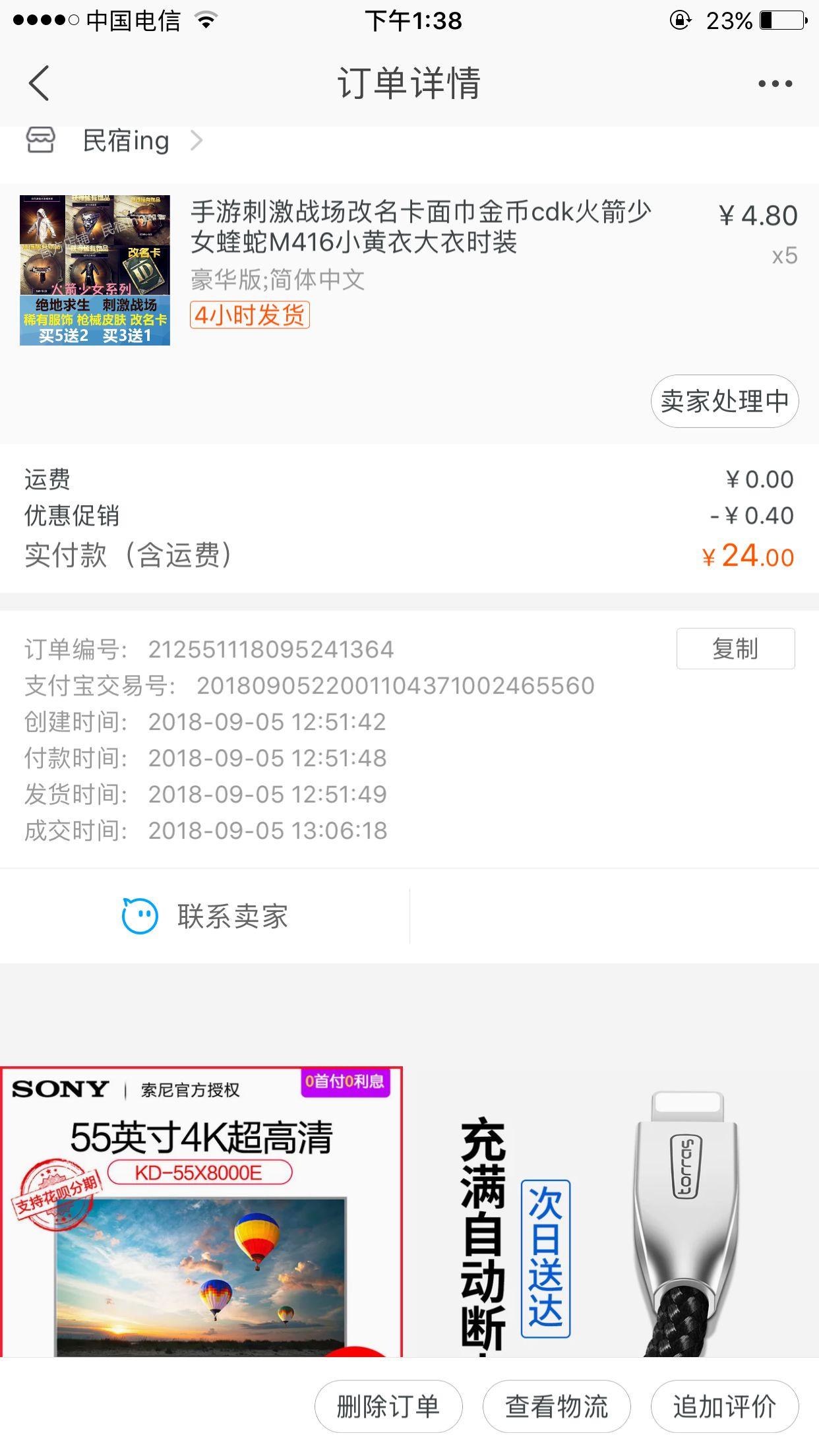
Task: Tap the Wi-Fi icon in status bar
Action: coord(204,20)
